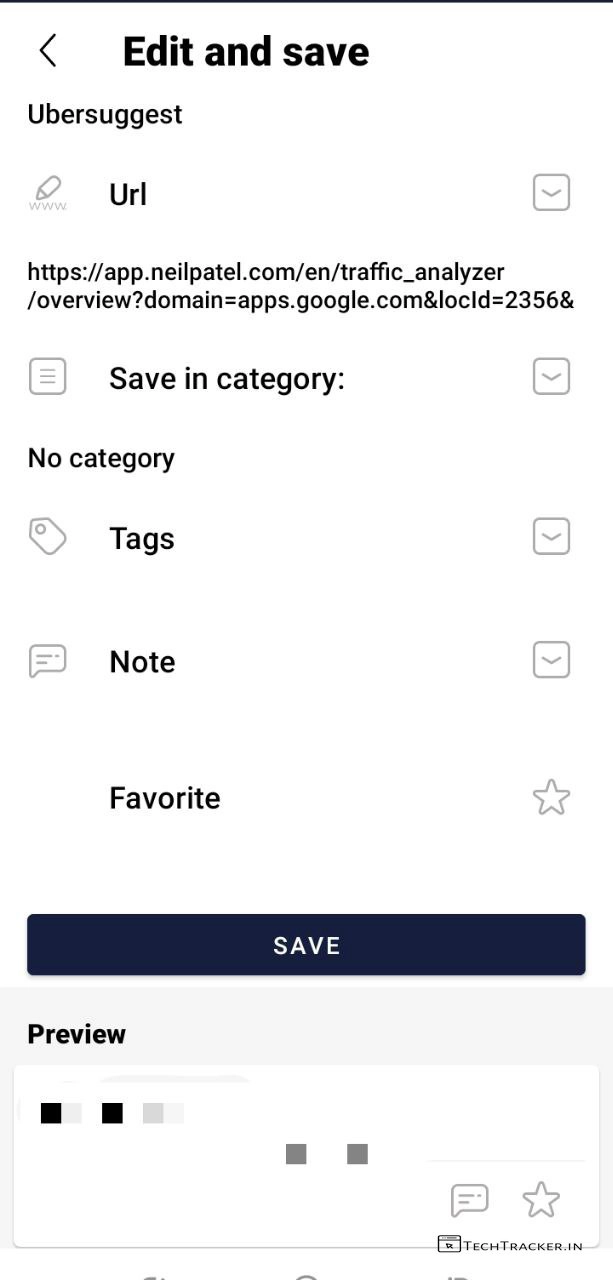Tap the note icon in Preview card
The width and height of the screenshot is (613, 1280).
click(469, 1199)
